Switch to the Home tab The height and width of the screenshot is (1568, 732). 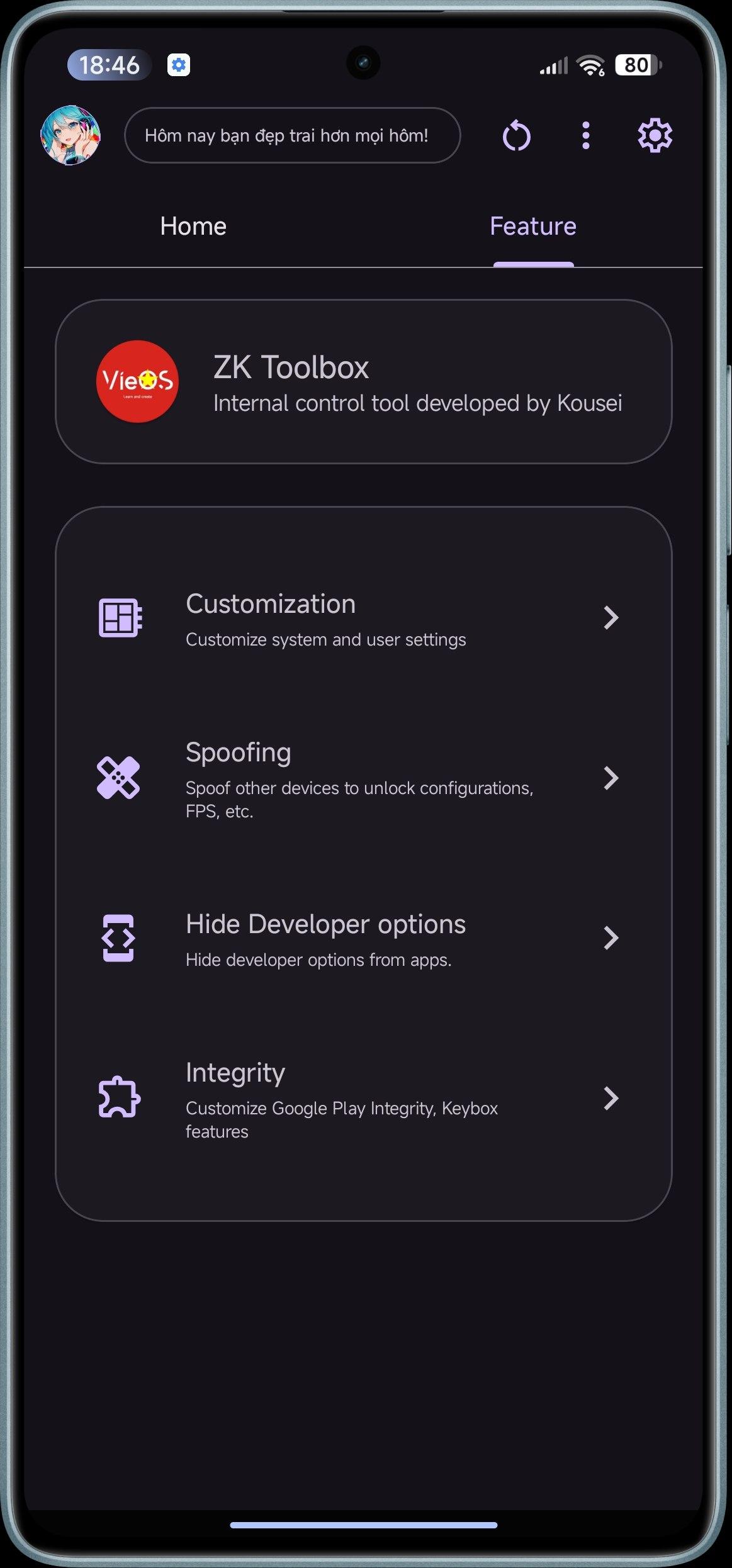coord(193,227)
